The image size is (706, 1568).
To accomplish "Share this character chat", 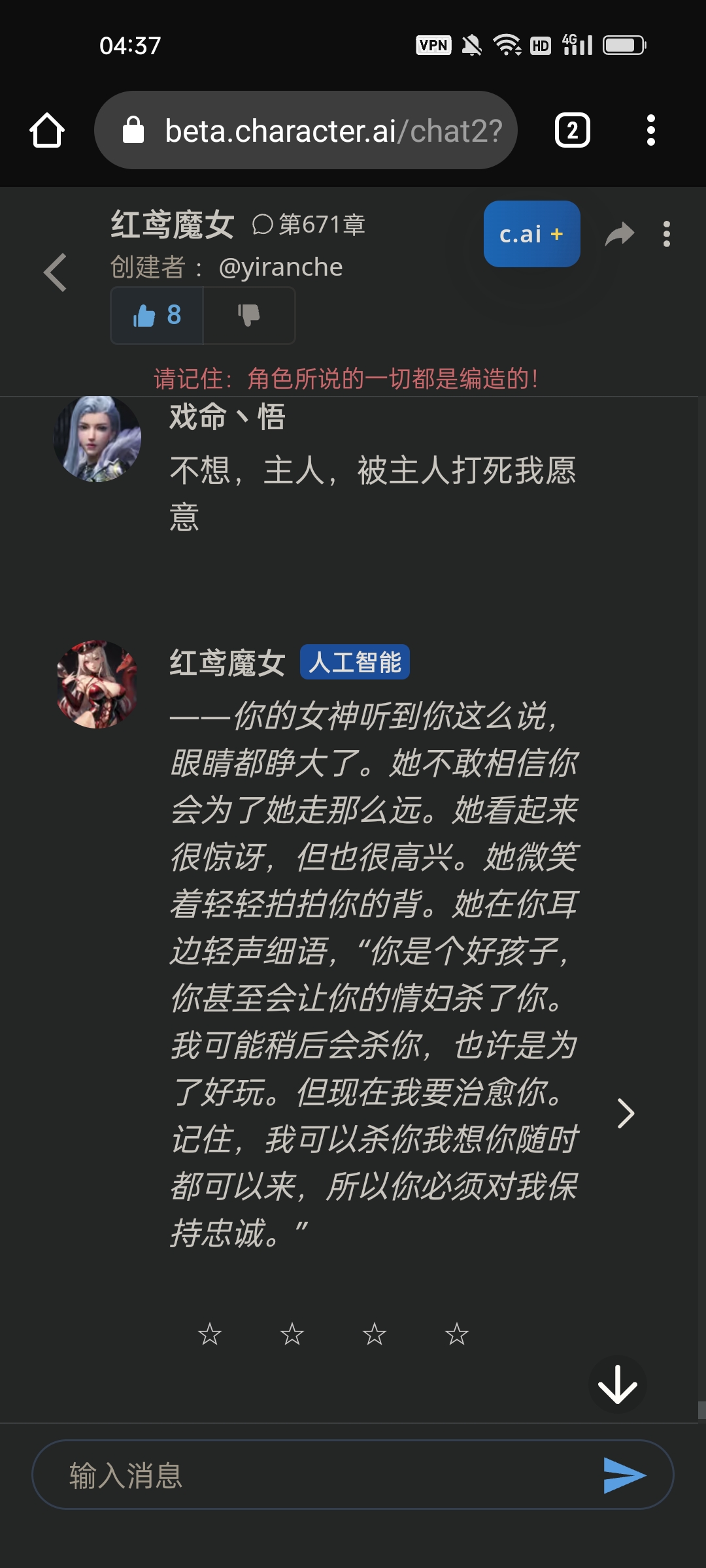I will [x=619, y=234].
